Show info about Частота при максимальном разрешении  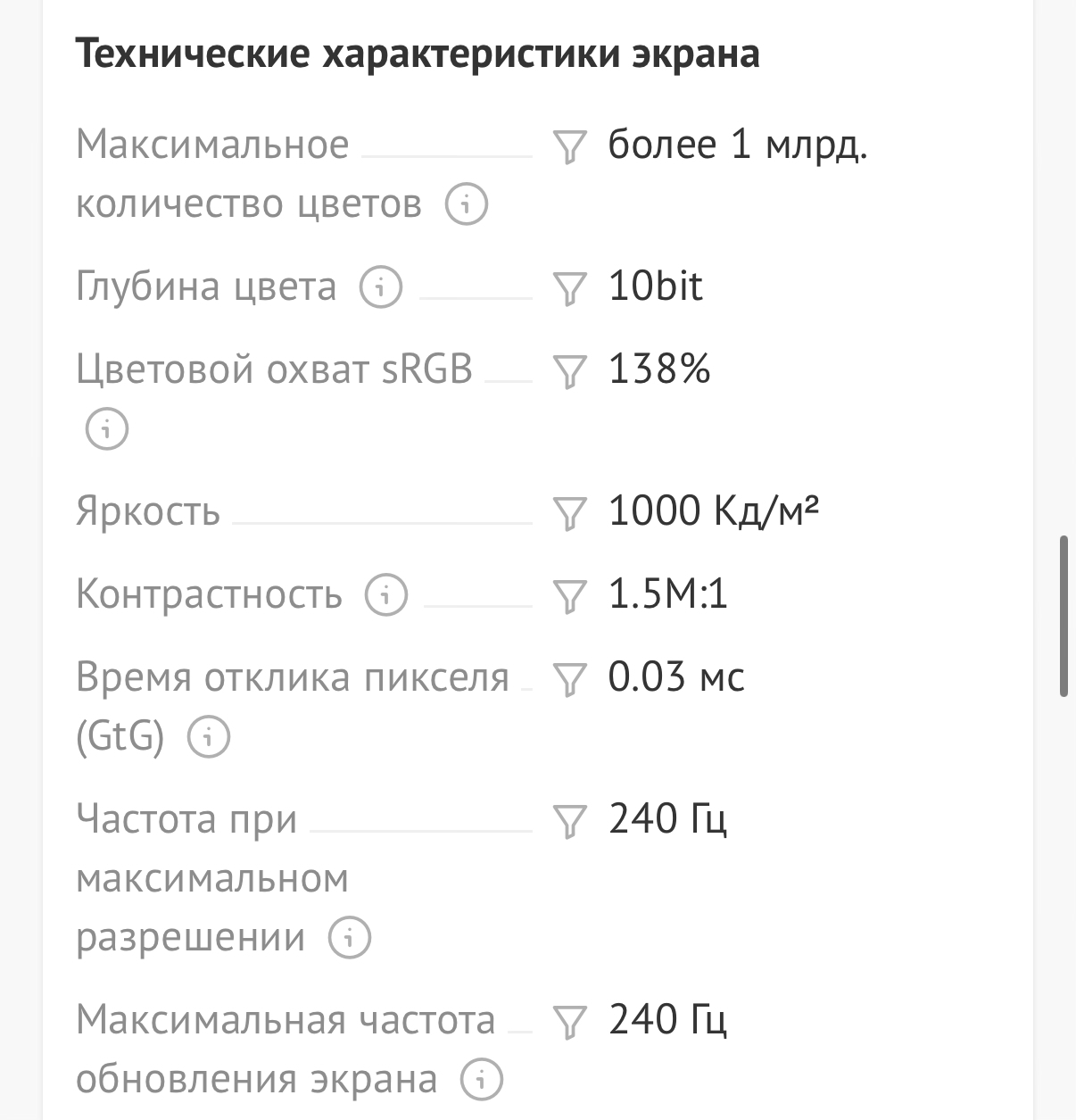pos(350,937)
